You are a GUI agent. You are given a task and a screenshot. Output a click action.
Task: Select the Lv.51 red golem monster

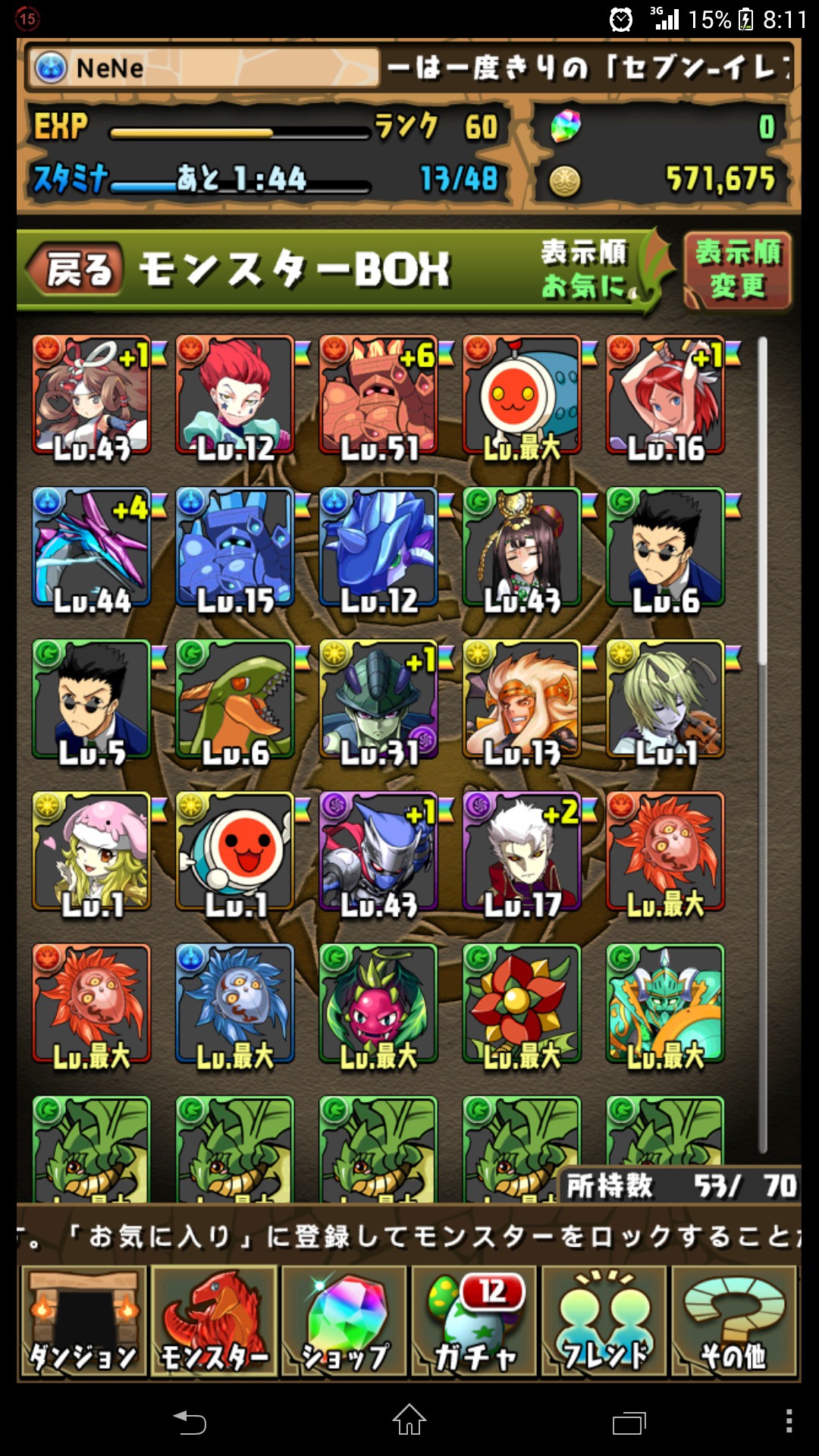[378, 396]
